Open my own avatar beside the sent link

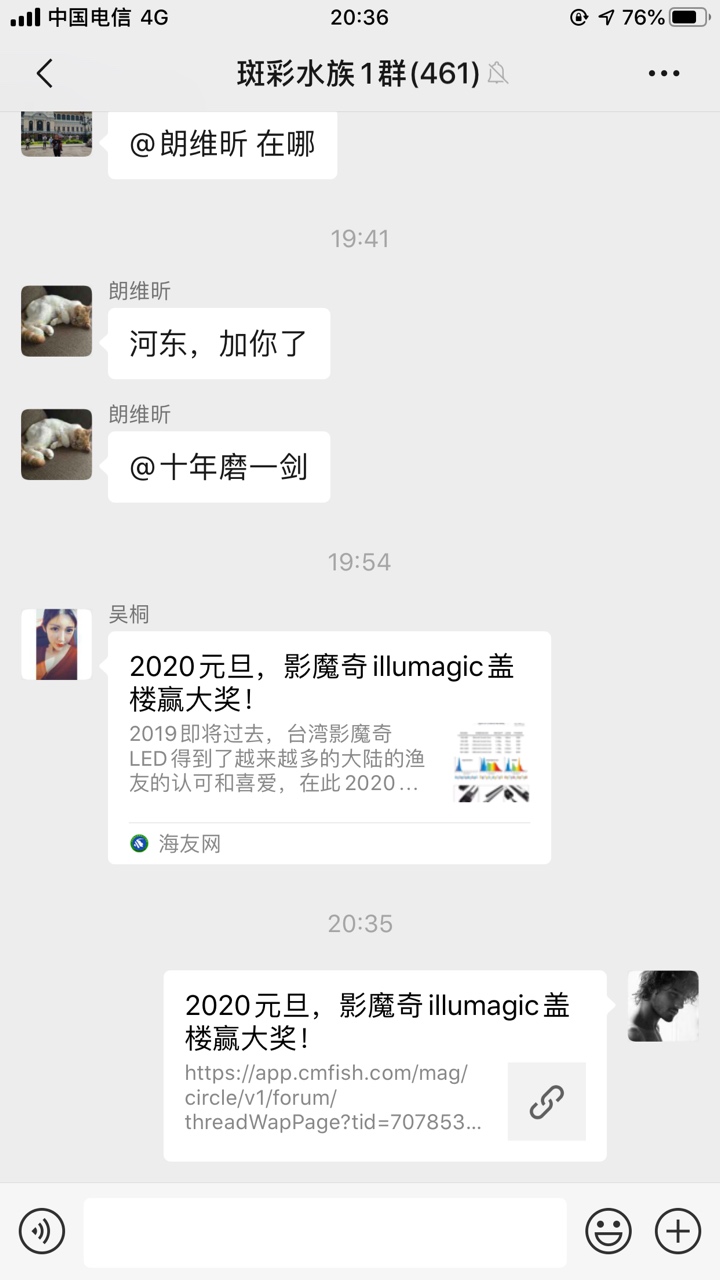pos(663,1006)
